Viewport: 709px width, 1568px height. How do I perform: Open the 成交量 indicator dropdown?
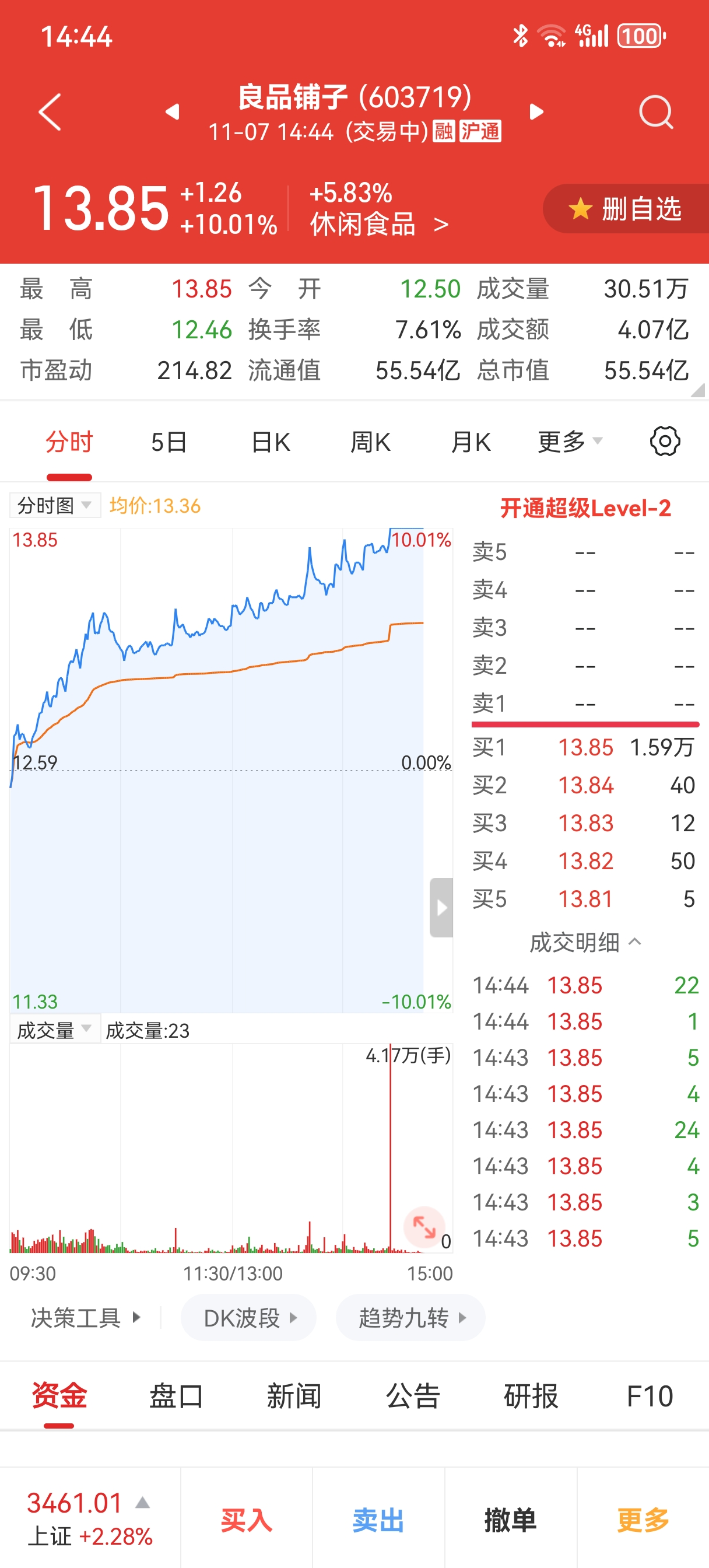(x=55, y=1030)
